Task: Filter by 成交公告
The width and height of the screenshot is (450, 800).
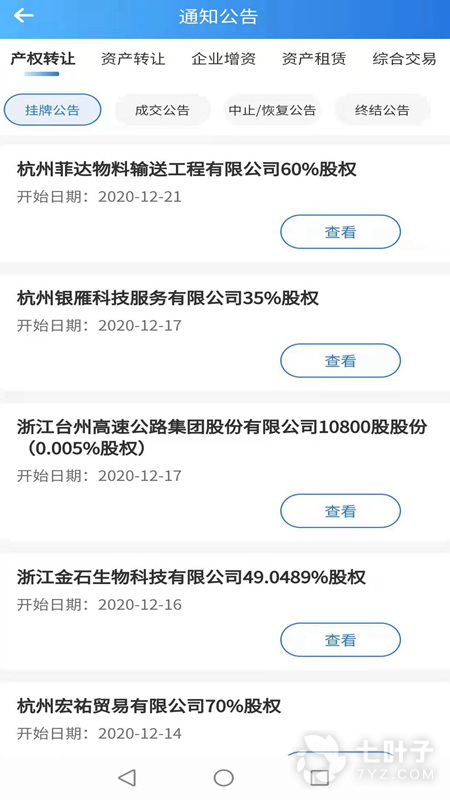Action: point(162,110)
